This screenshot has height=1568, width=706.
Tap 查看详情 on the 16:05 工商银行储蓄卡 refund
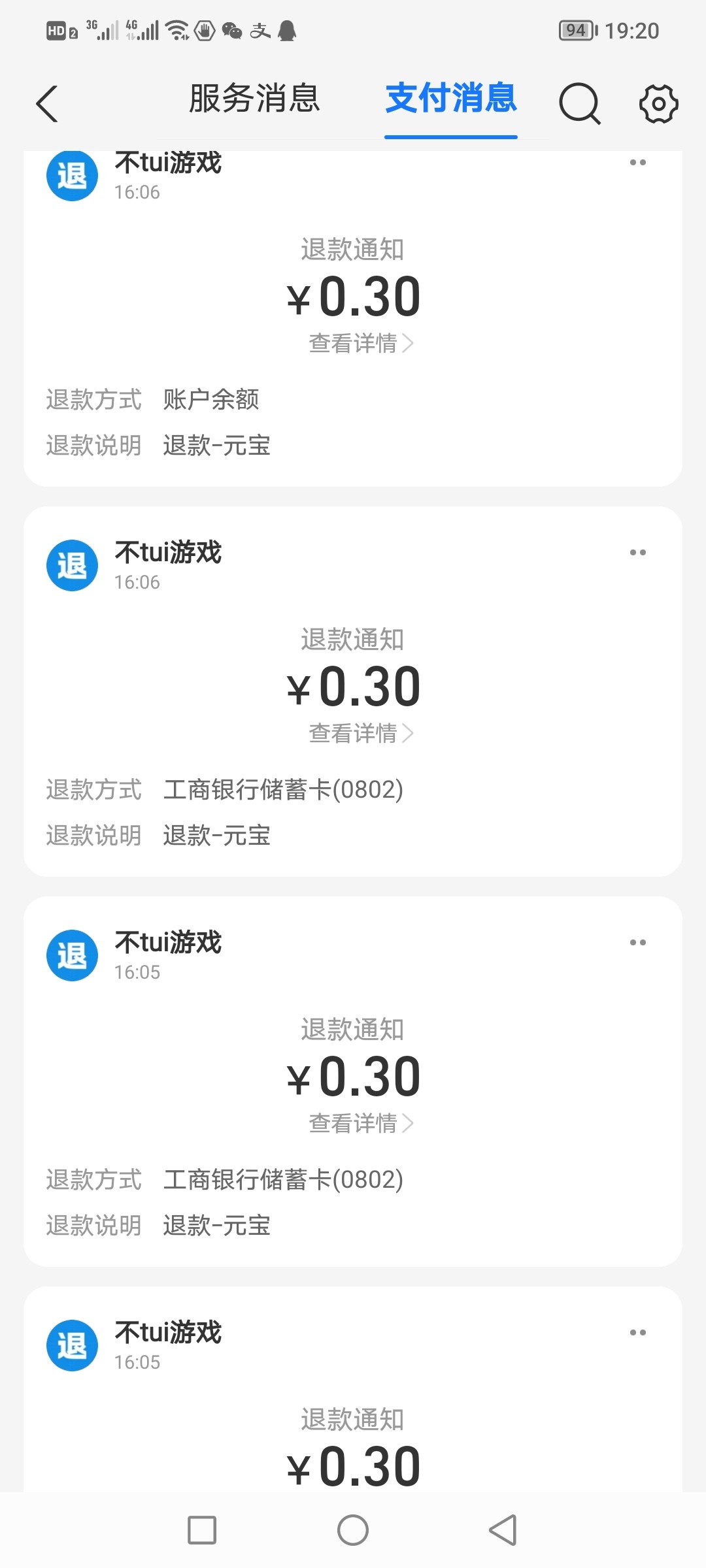[360, 1123]
